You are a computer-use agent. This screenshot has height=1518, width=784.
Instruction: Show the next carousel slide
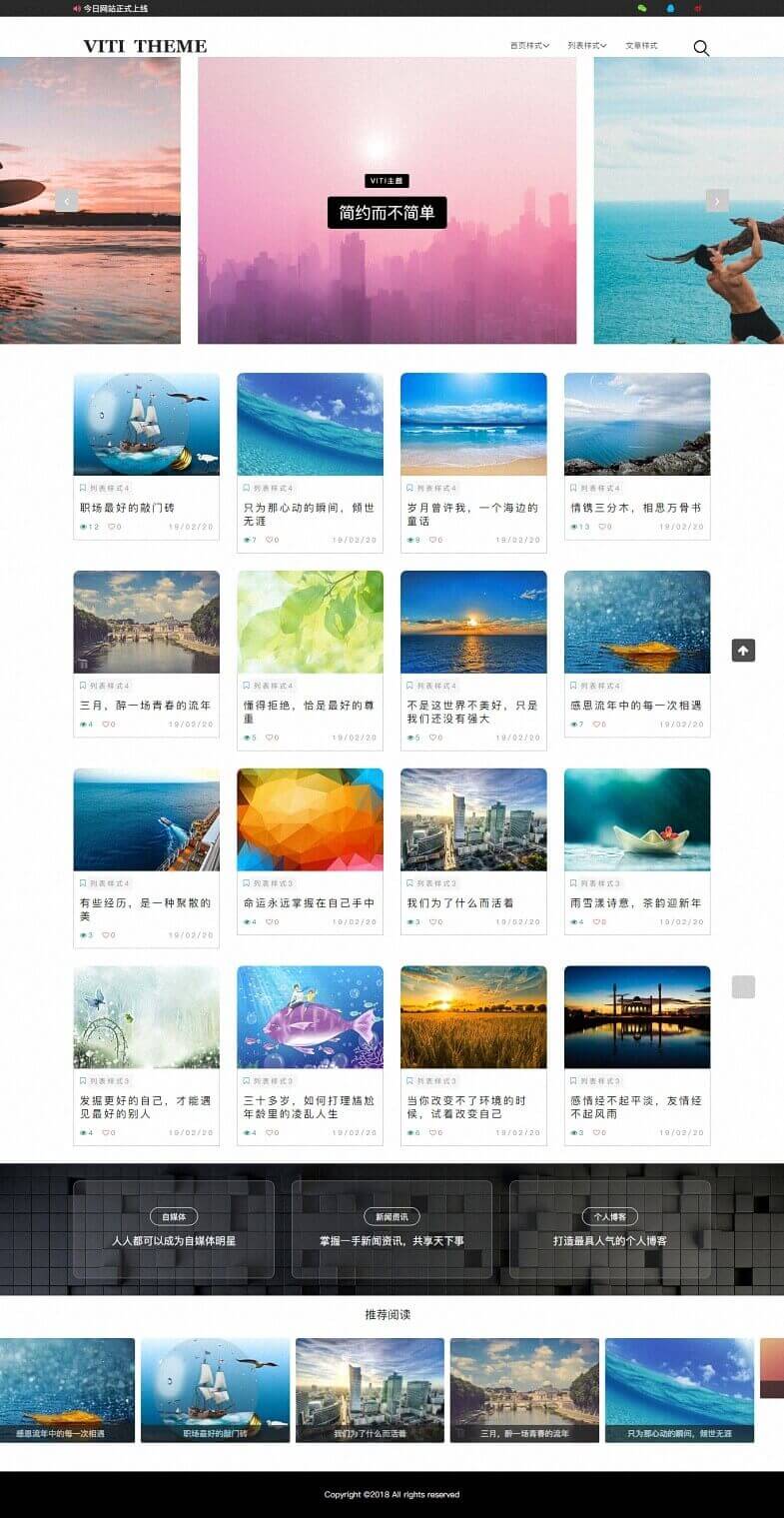click(717, 200)
